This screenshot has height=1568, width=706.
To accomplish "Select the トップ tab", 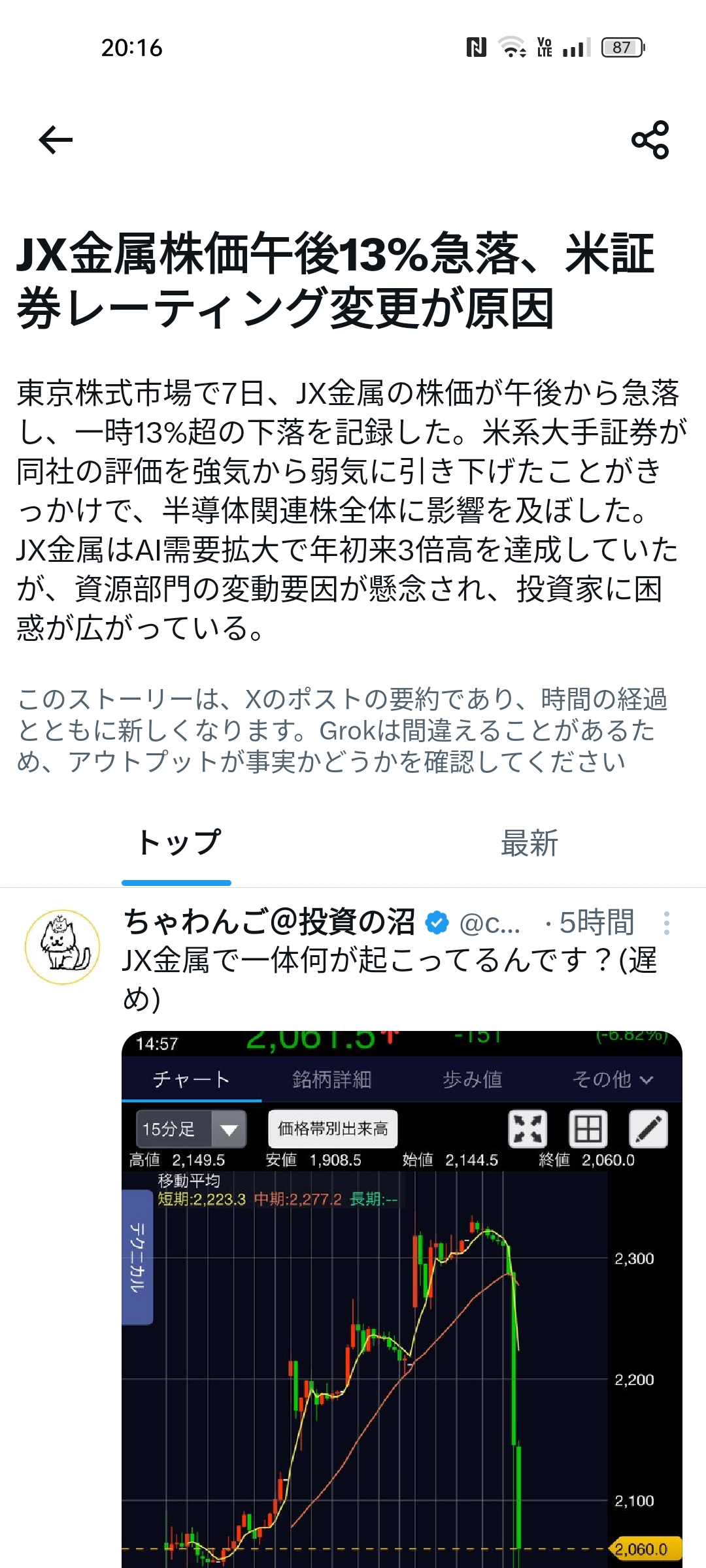I will click(177, 843).
